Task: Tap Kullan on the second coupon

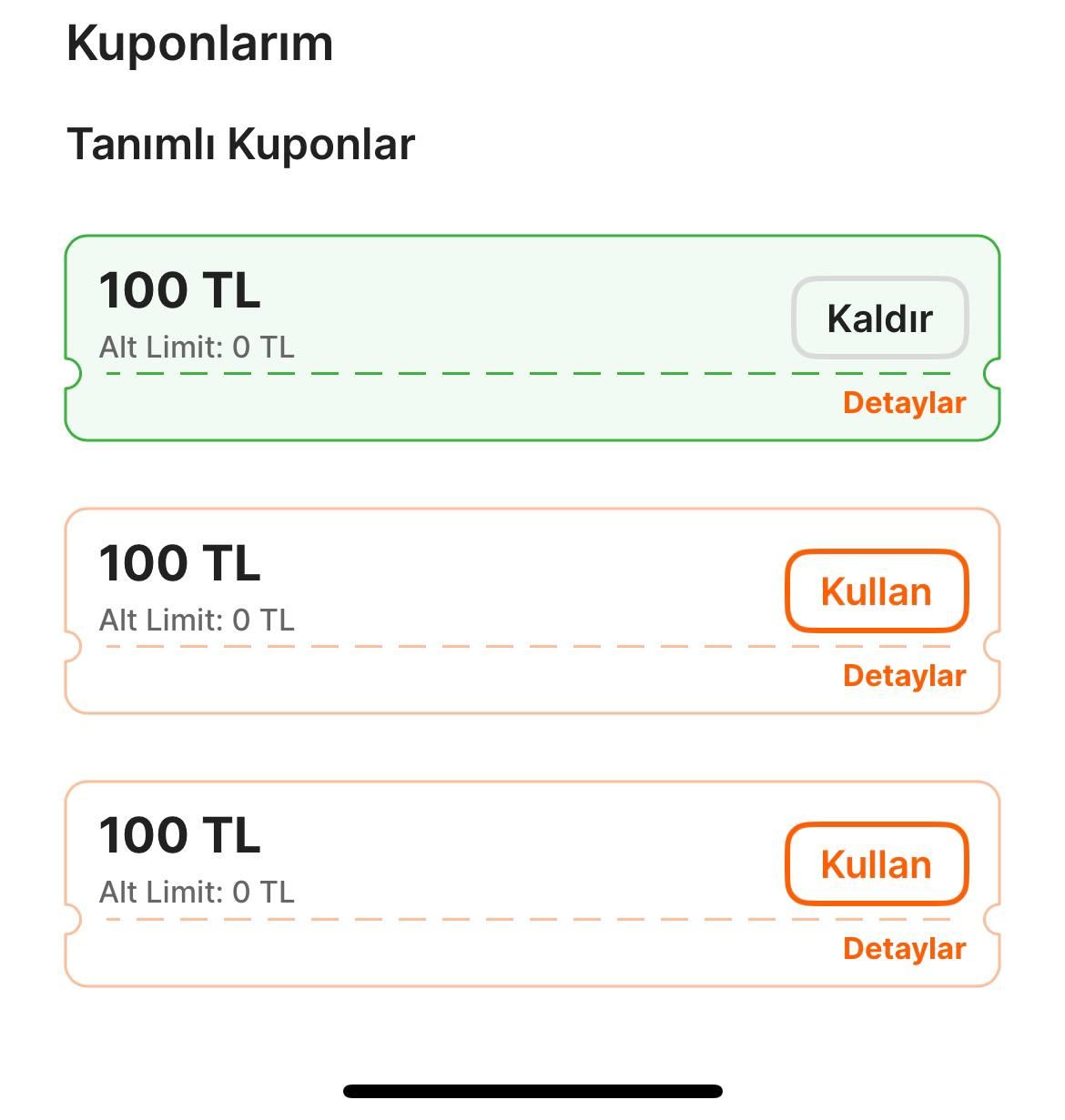Action: click(x=876, y=591)
